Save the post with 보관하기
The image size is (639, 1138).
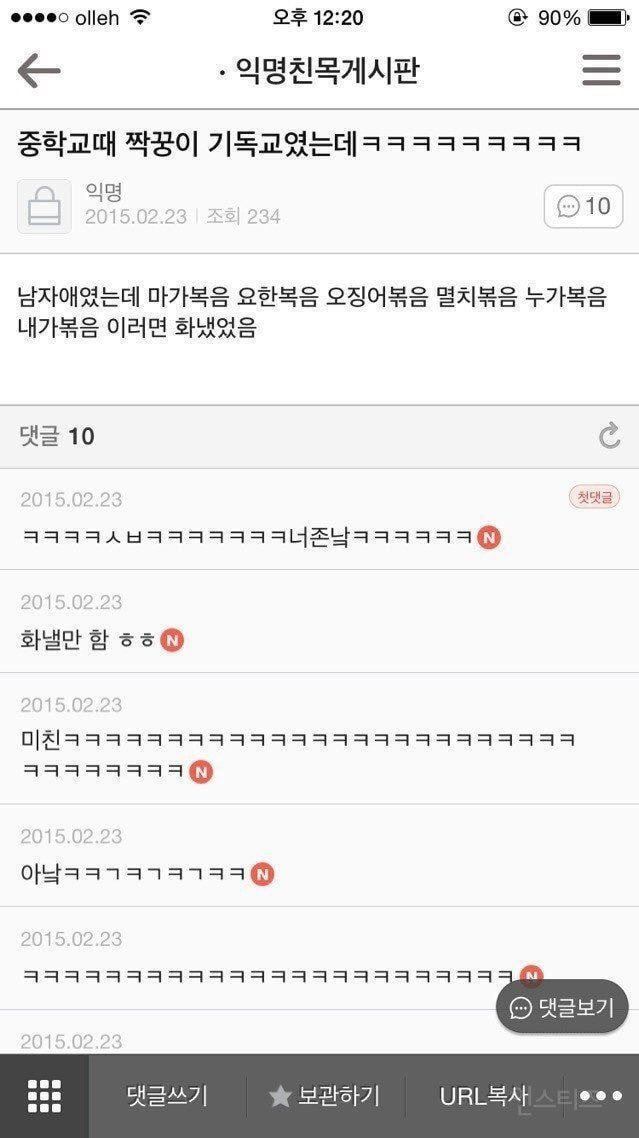pos(325,1096)
